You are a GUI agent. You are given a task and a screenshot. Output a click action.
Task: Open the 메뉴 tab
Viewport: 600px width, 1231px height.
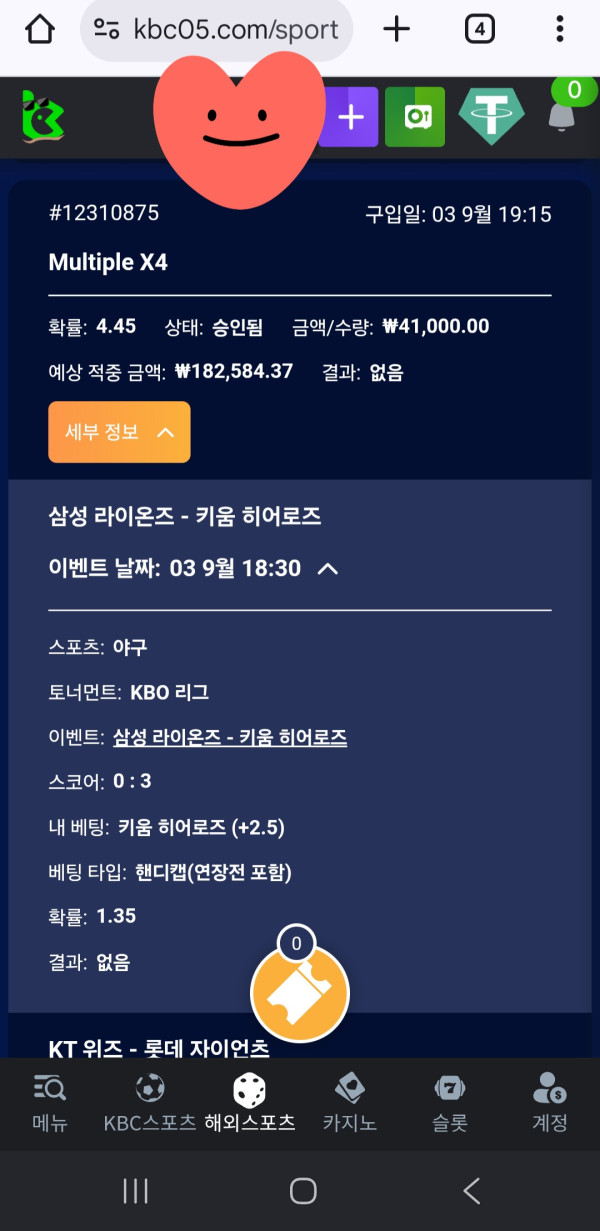pyautogui.click(x=49, y=1104)
